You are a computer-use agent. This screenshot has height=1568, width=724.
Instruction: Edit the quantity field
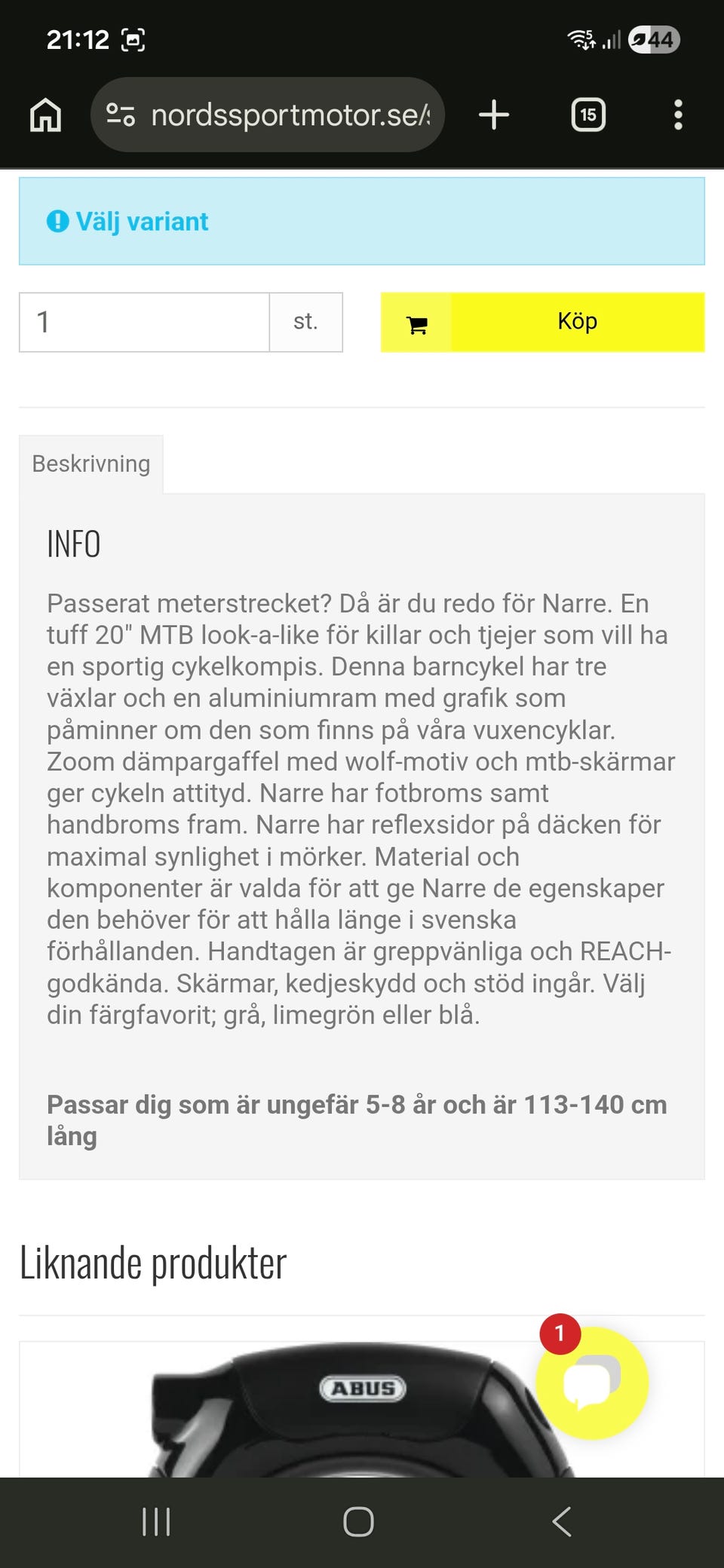pyautogui.click(x=144, y=322)
